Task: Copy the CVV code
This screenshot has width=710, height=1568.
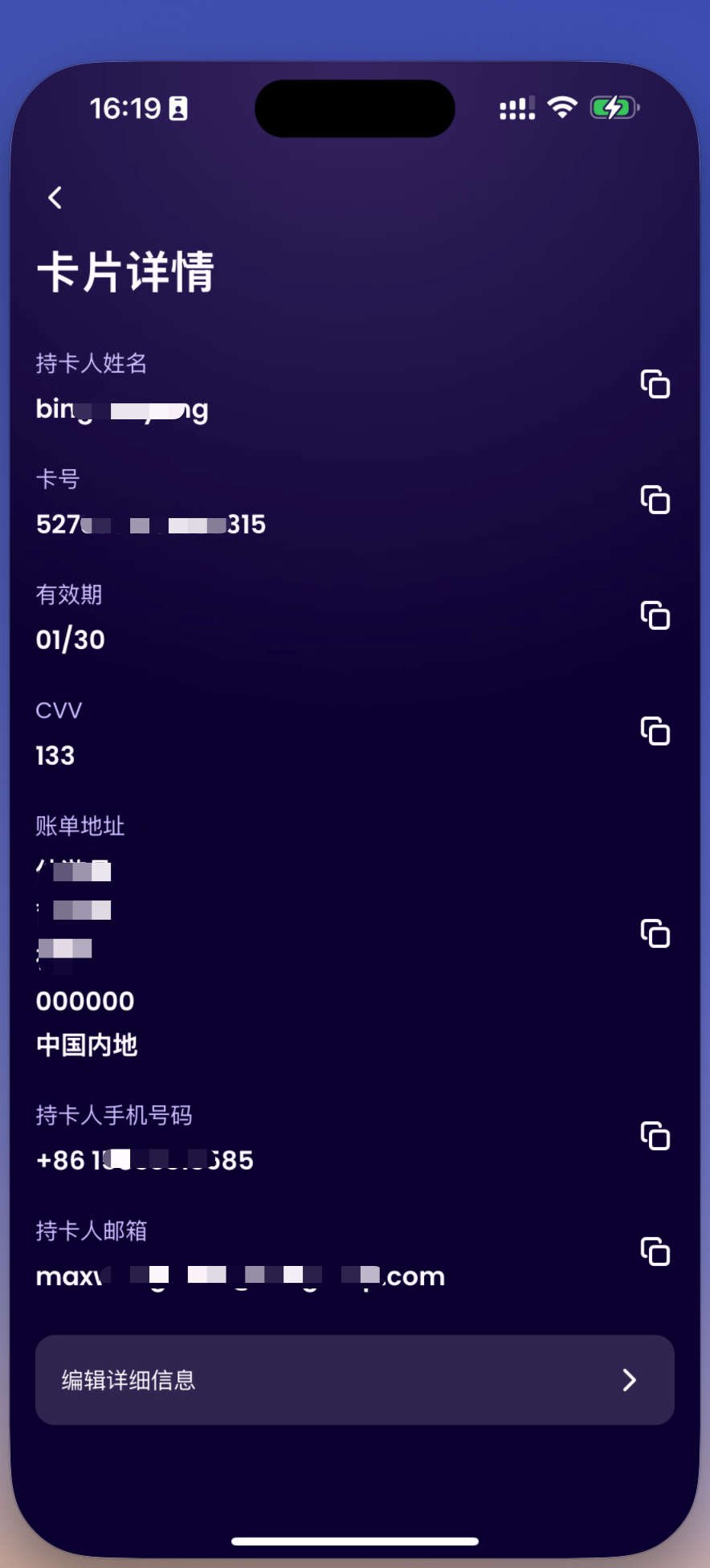Action: point(655,732)
